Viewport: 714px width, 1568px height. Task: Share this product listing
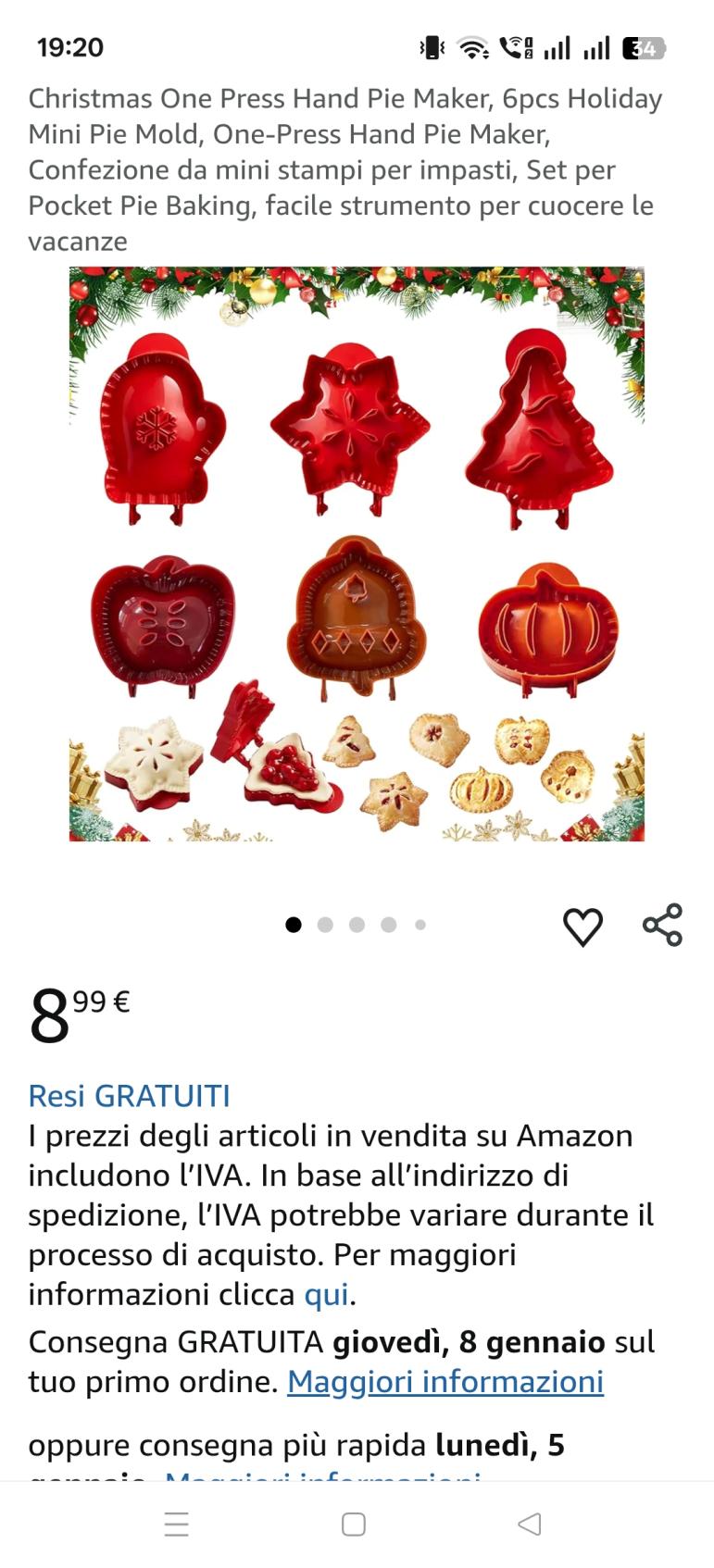(662, 925)
